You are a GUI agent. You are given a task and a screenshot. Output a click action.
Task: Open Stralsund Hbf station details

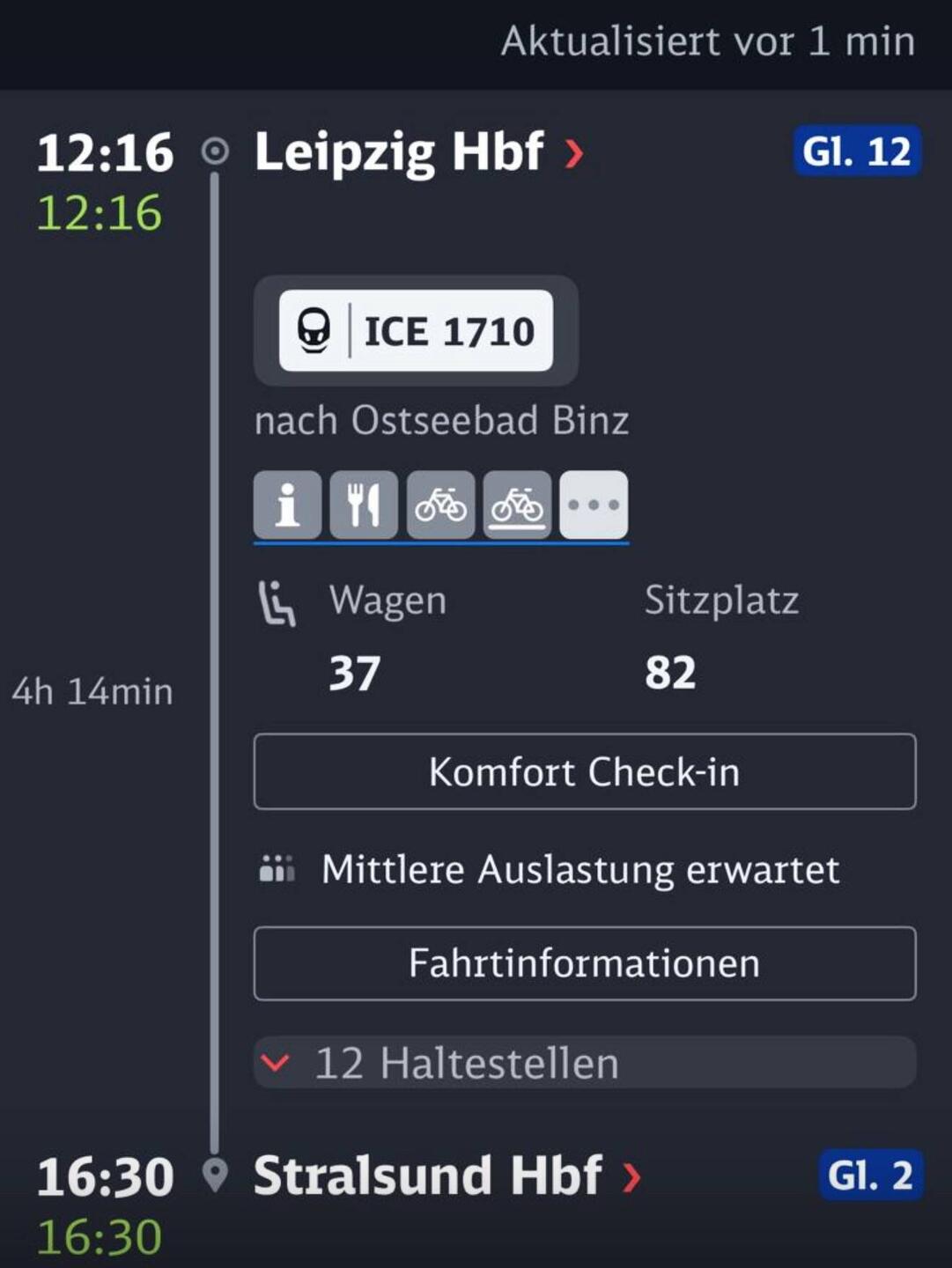(446, 1176)
